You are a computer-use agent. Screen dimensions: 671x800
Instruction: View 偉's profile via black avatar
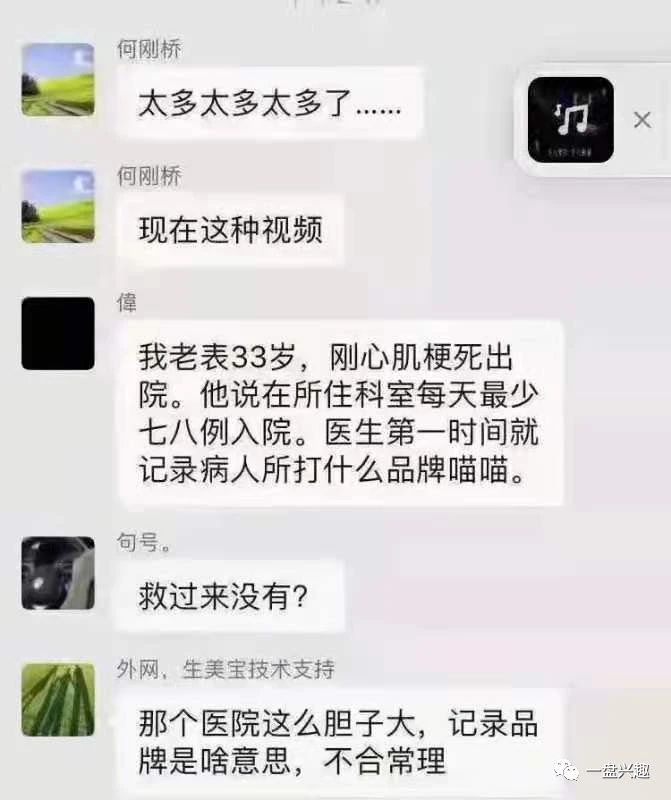[58, 333]
